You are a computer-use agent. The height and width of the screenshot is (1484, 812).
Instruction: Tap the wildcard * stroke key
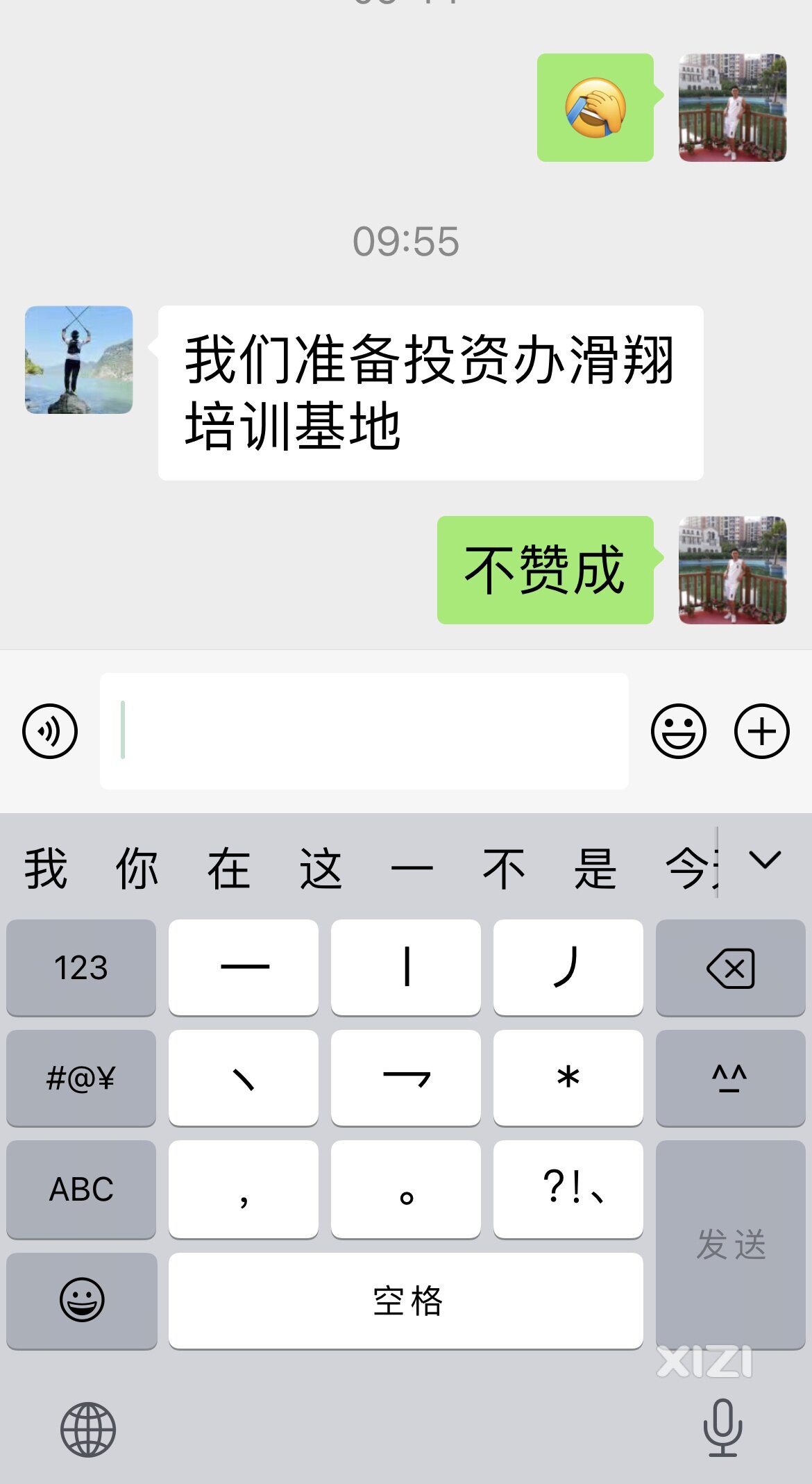pyautogui.click(x=568, y=1078)
